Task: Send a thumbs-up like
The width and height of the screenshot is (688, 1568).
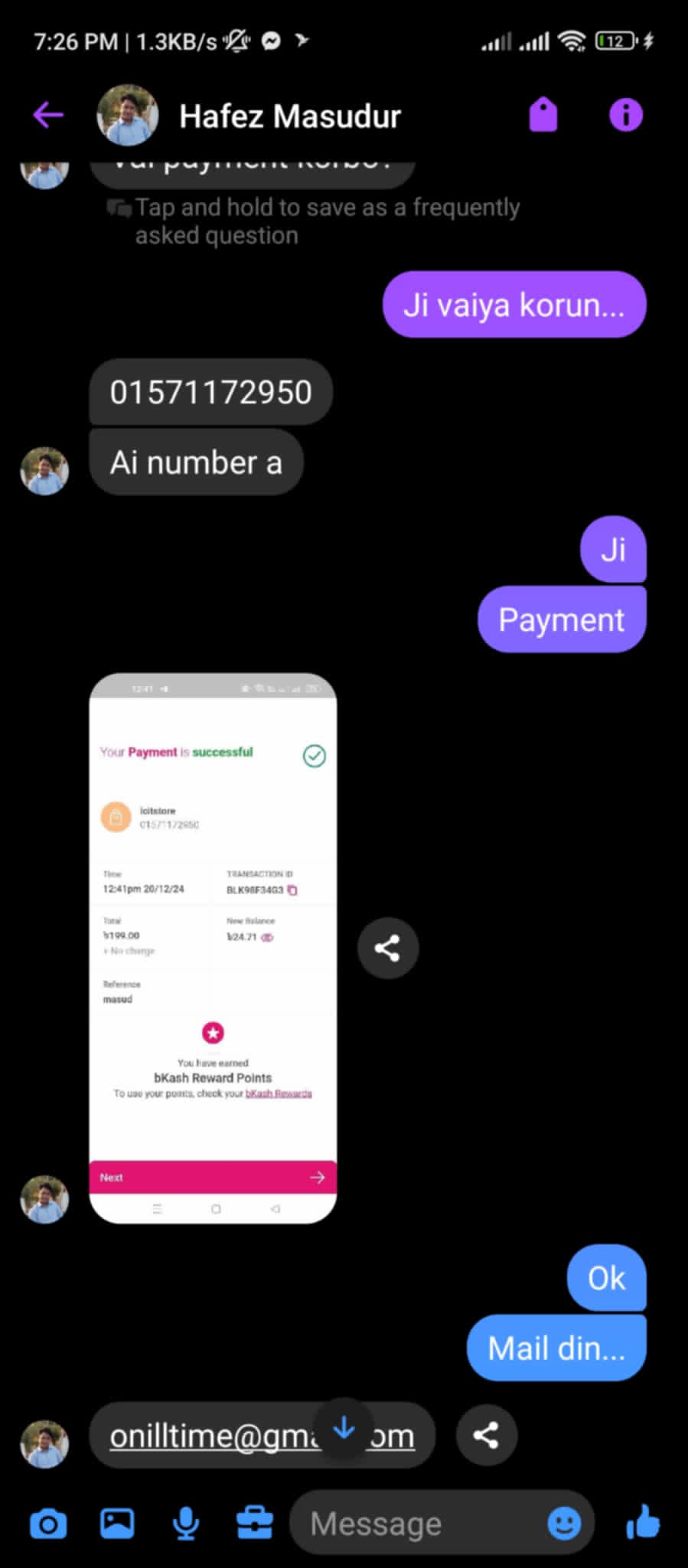Action: 643,1522
